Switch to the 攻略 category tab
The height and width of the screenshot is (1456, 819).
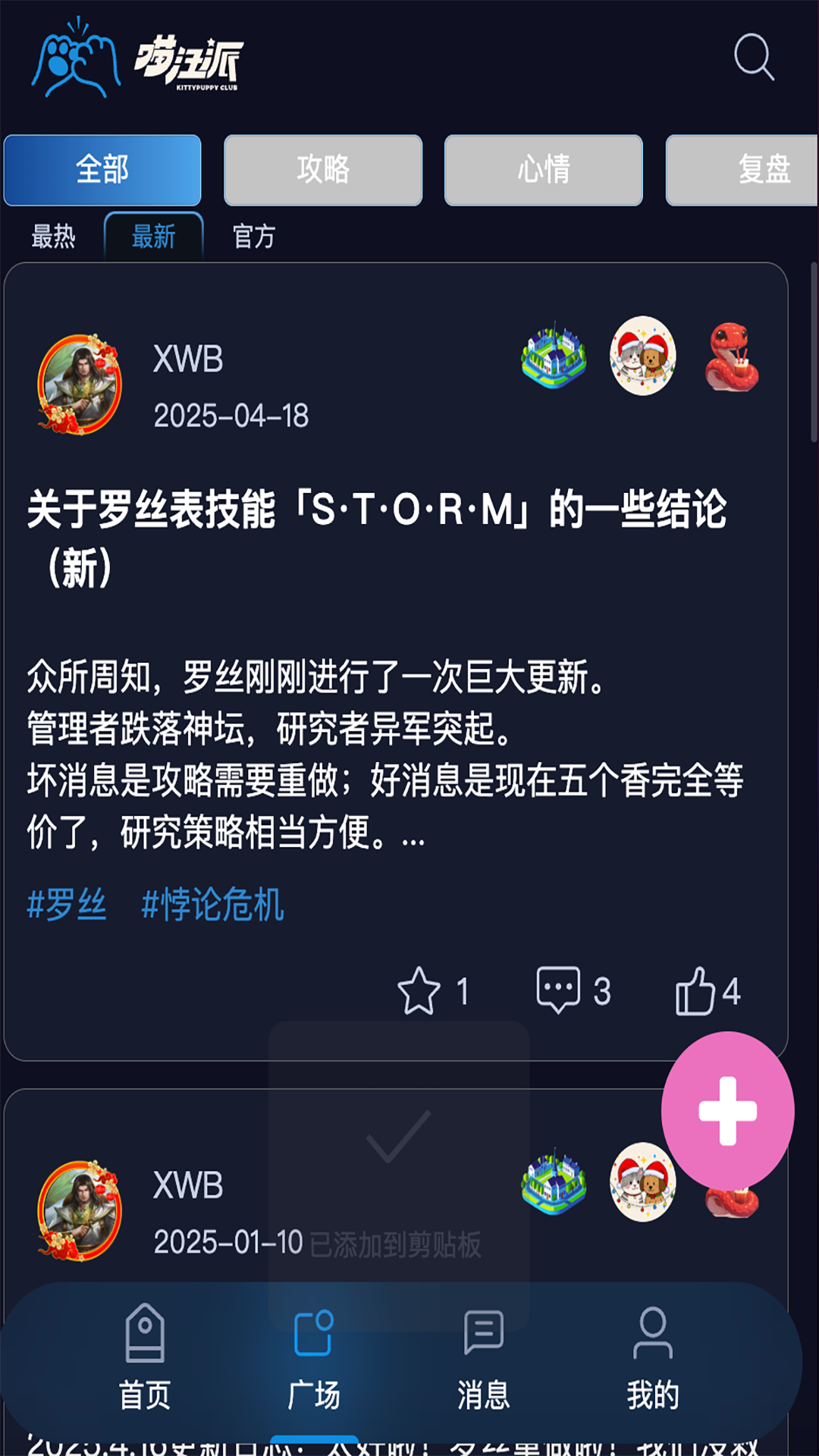coord(323,171)
